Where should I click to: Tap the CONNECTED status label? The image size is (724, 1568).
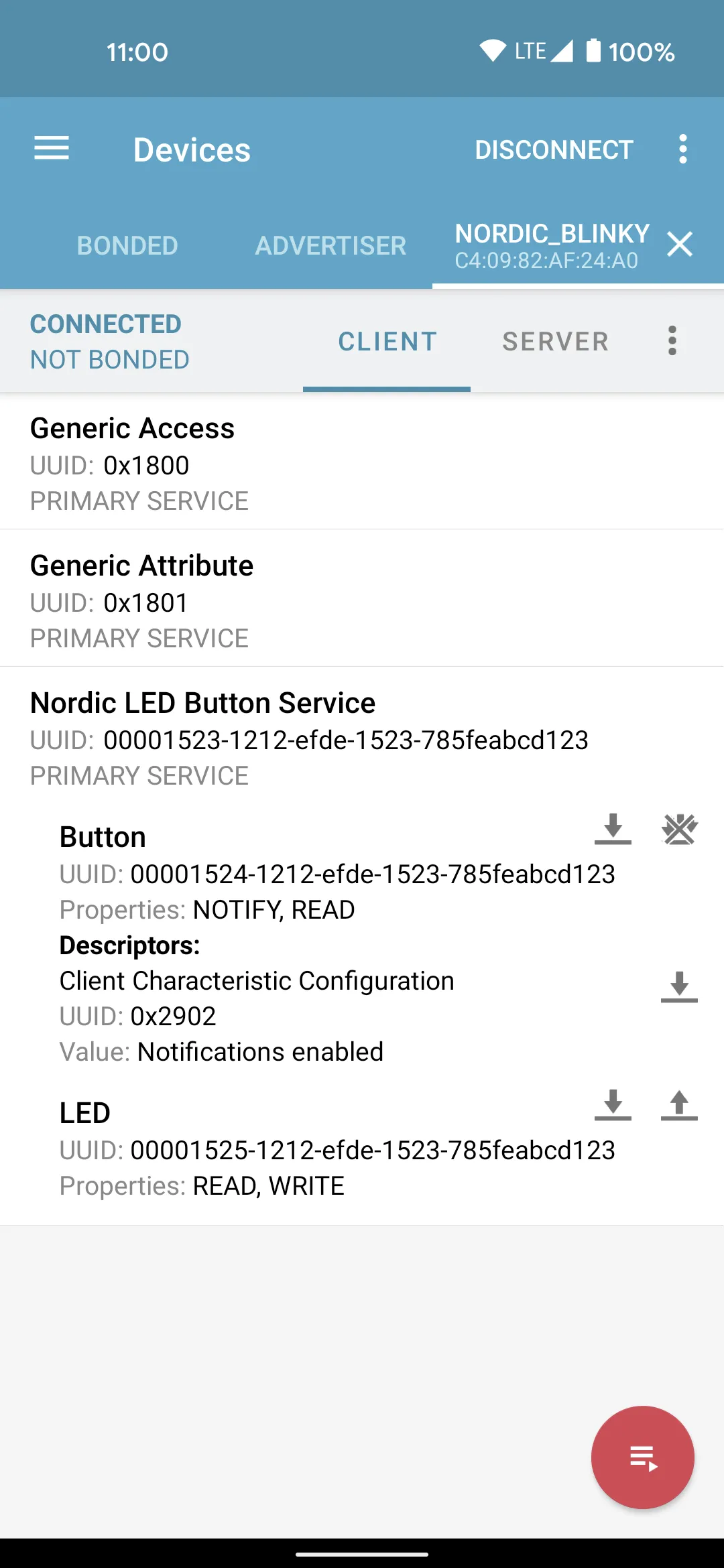(x=105, y=324)
